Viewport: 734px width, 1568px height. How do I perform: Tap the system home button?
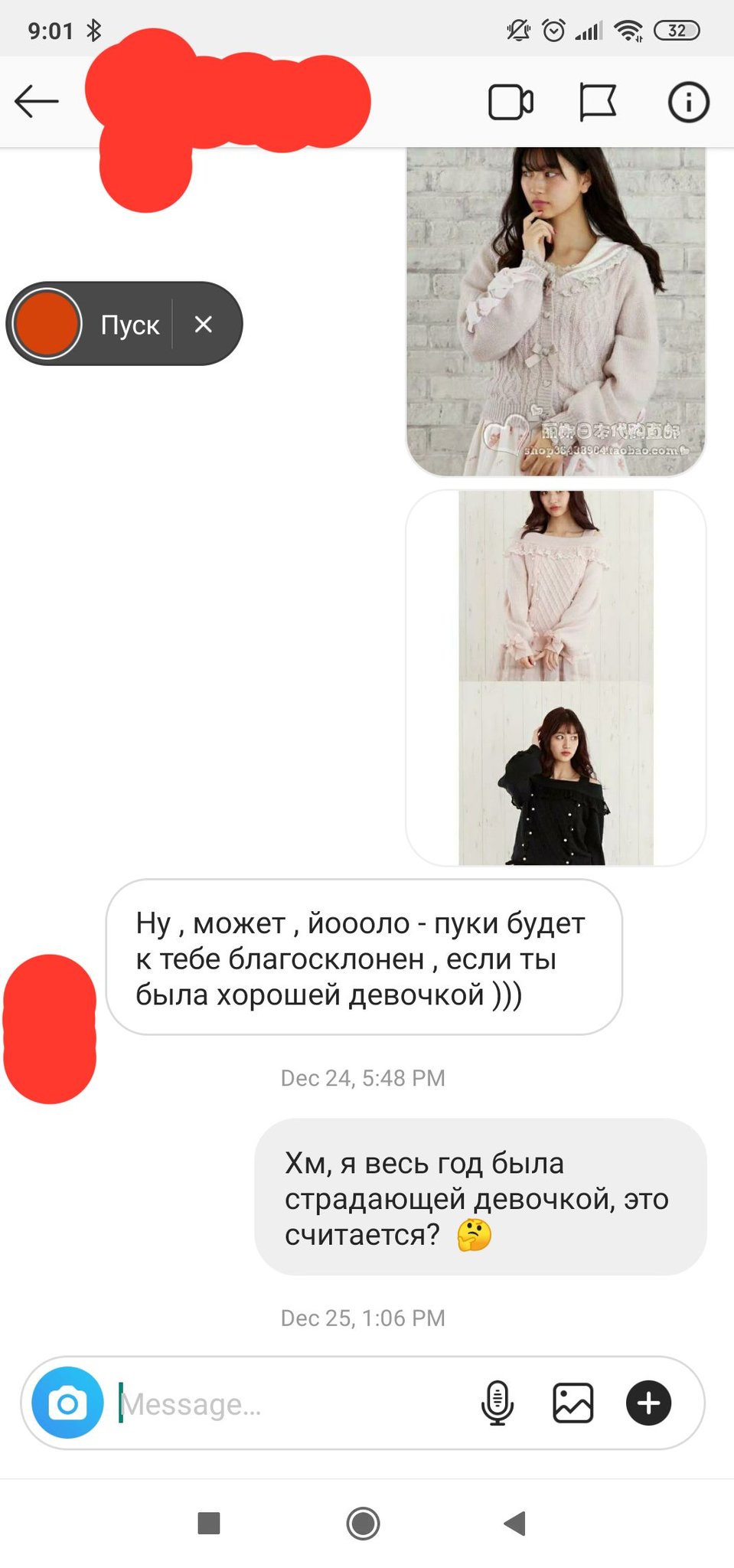(363, 1523)
